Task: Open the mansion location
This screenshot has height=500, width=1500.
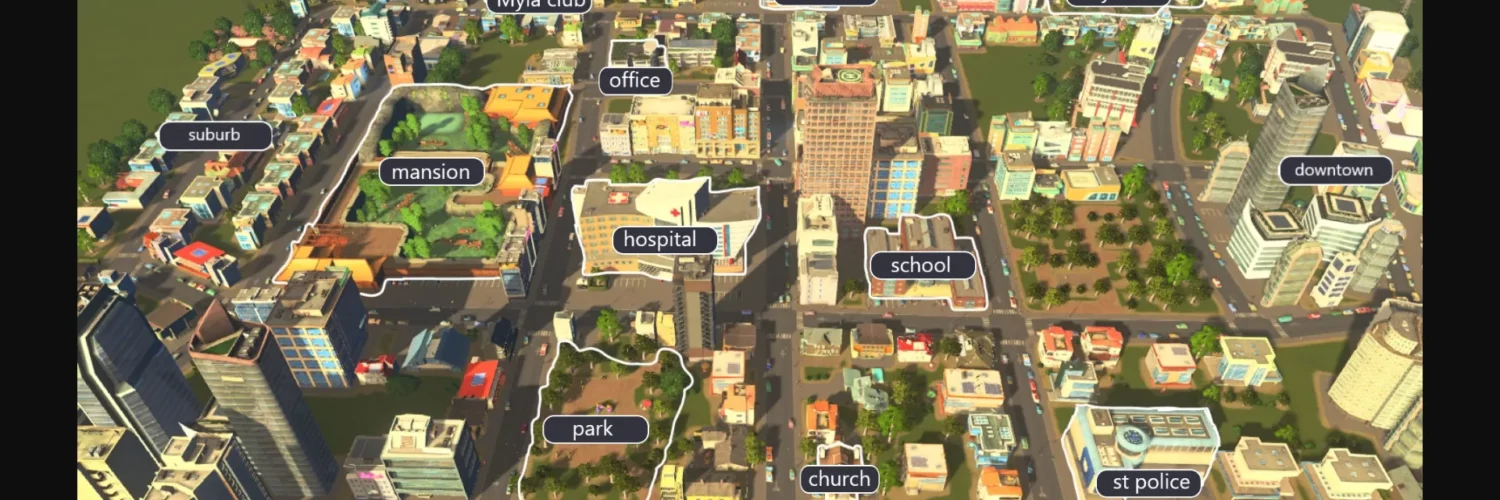Action: [x=431, y=172]
